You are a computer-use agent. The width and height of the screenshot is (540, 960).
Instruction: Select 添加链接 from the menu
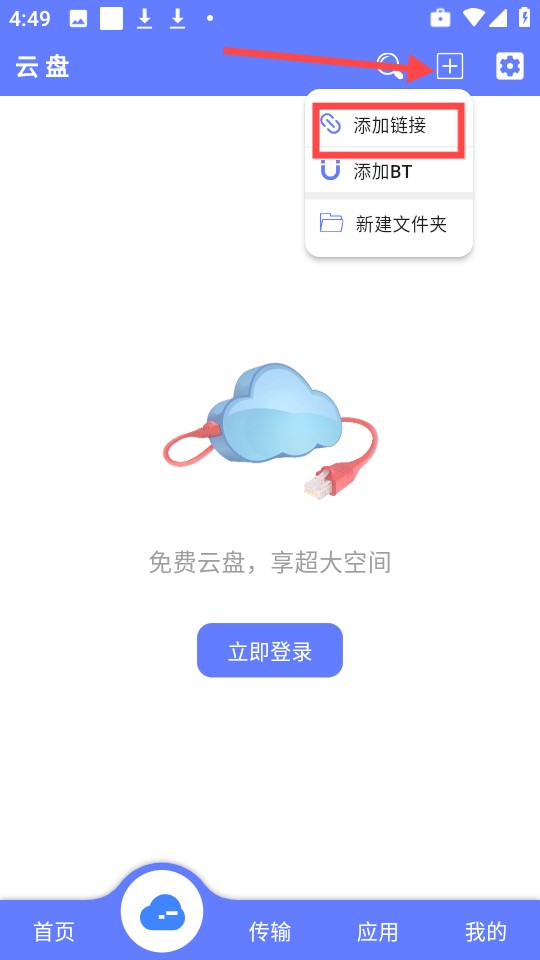click(389, 126)
